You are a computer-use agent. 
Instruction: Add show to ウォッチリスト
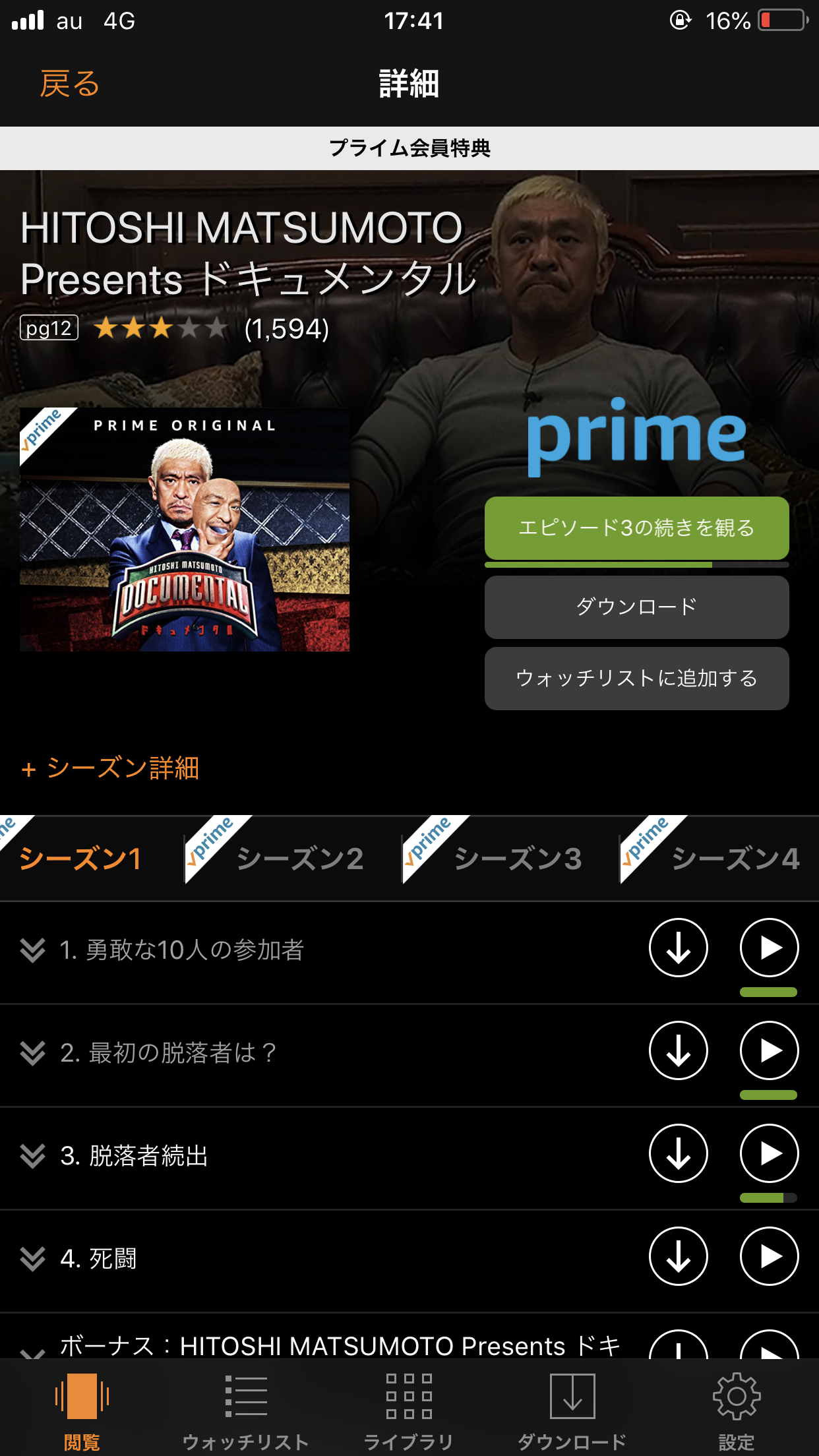click(x=636, y=679)
